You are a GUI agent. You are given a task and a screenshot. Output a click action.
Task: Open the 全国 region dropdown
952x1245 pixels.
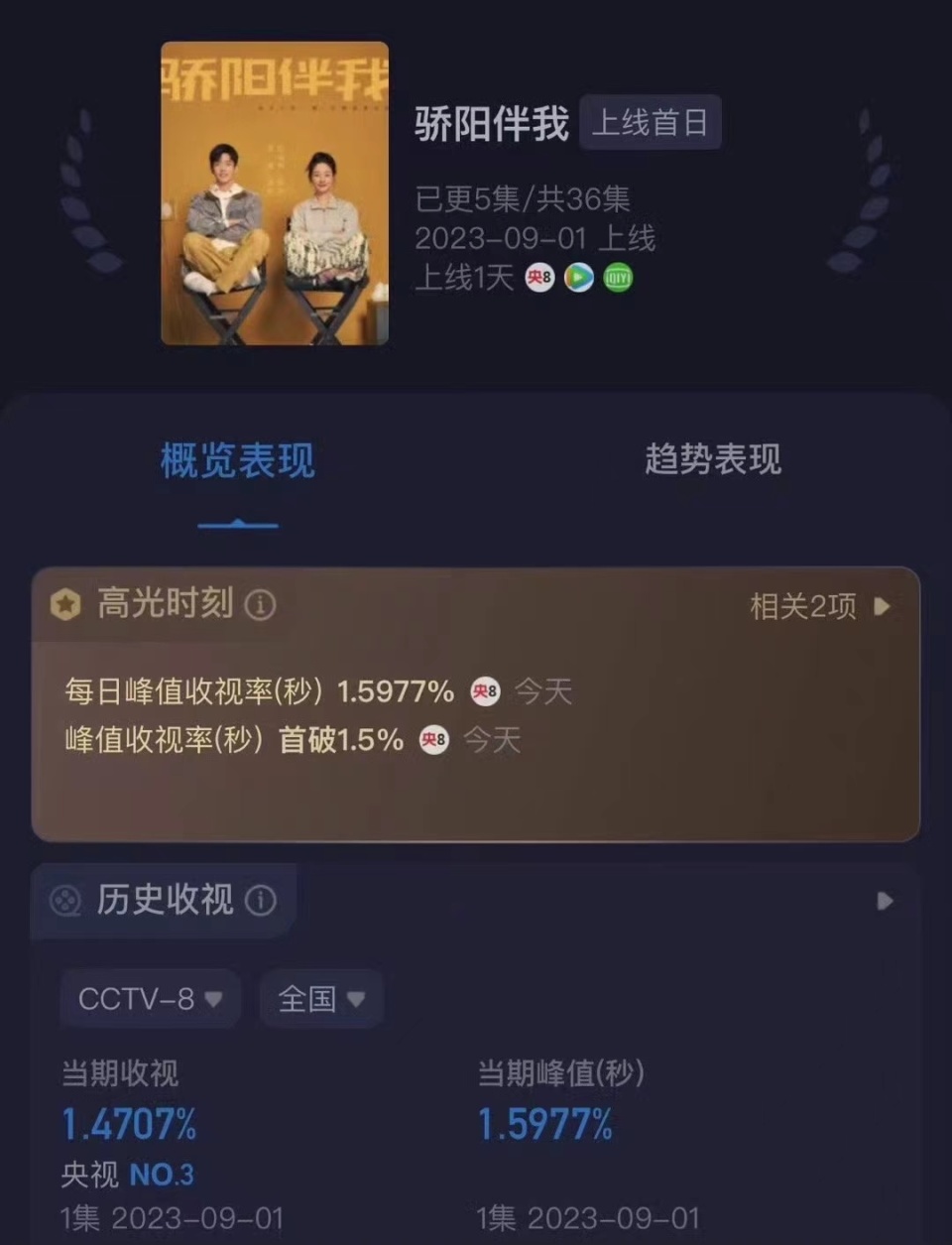320,999
